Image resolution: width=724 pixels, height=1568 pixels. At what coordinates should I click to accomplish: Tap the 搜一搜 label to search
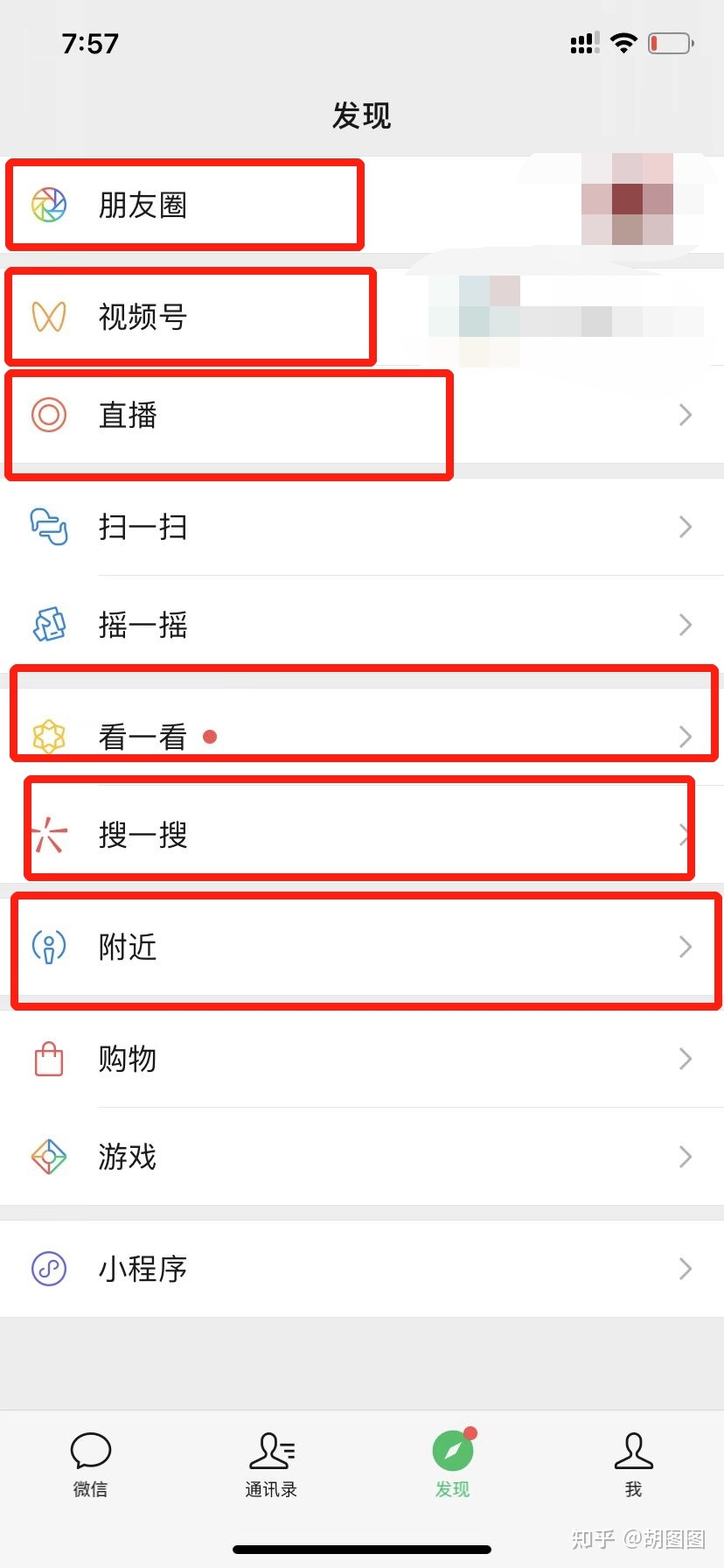pyautogui.click(x=143, y=836)
